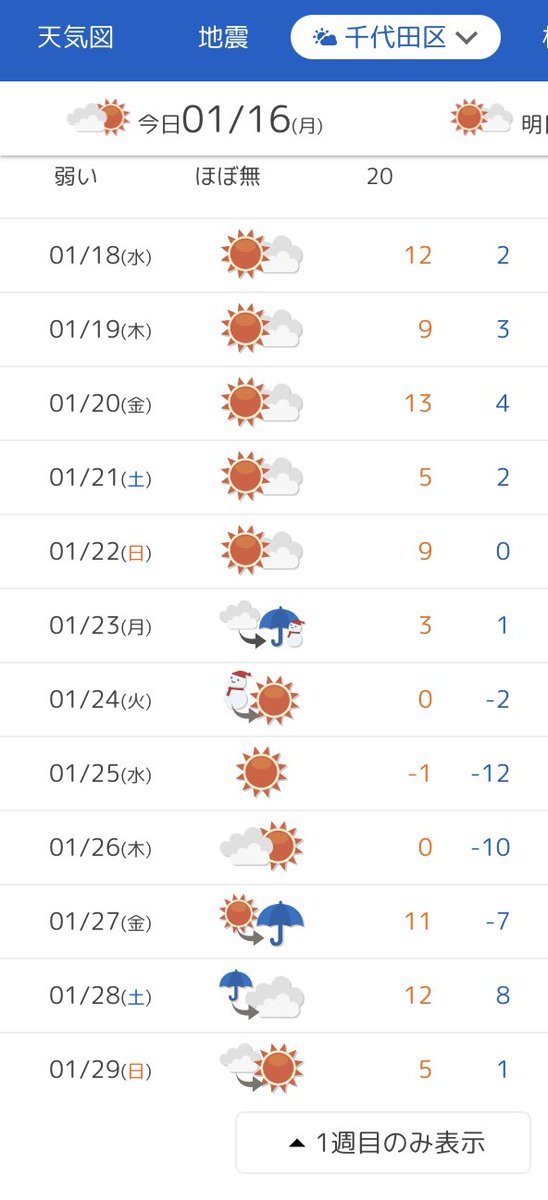Image resolution: width=548 pixels, height=1200 pixels.
Task: Select today's 01/16 forecast tab
Action: pyautogui.click(x=195, y=119)
